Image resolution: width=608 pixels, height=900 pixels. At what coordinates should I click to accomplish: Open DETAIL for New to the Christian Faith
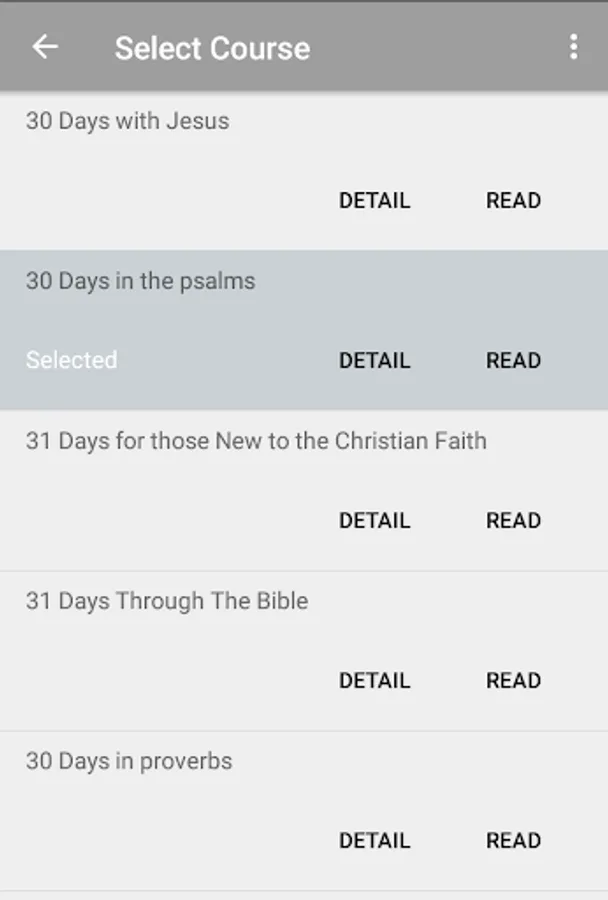click(374, 520)
